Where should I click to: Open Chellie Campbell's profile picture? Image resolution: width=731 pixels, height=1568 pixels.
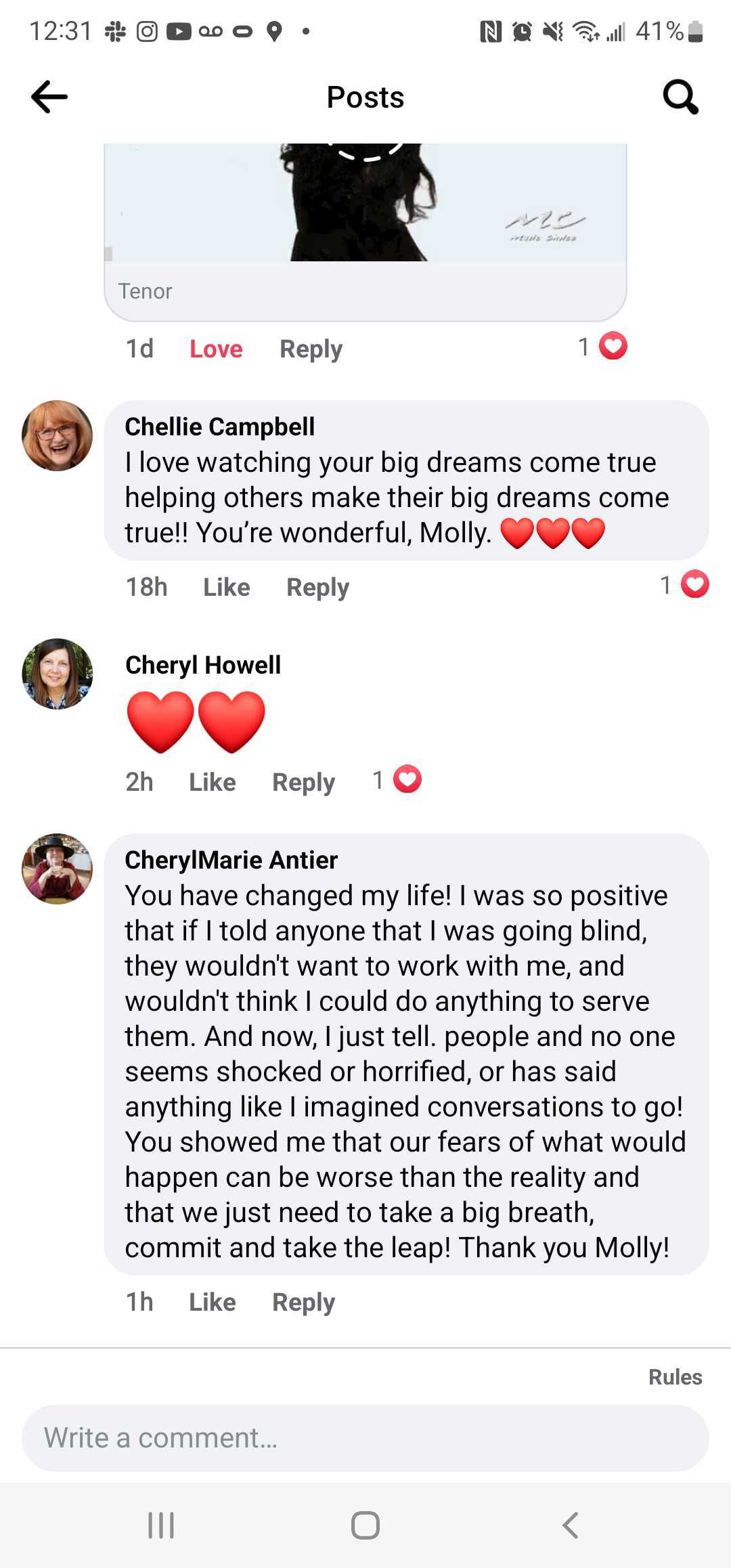point(58,435)
